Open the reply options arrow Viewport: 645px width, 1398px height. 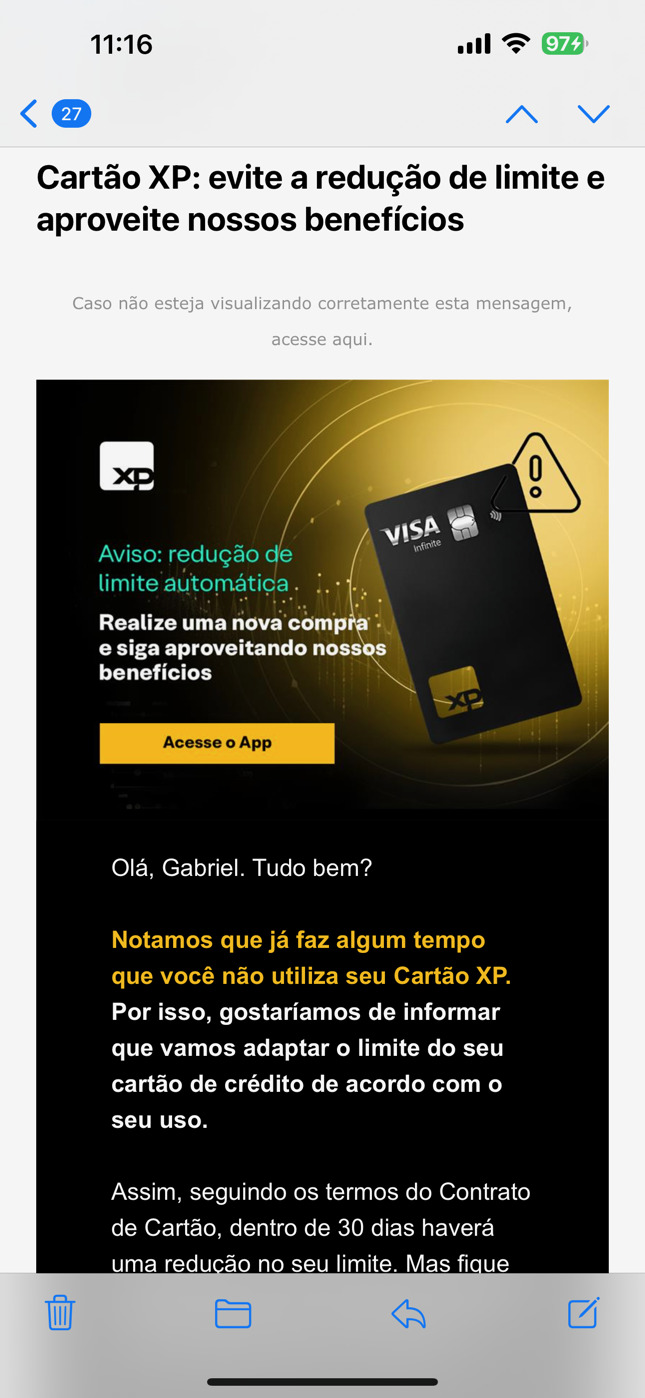click(408, 1313)
